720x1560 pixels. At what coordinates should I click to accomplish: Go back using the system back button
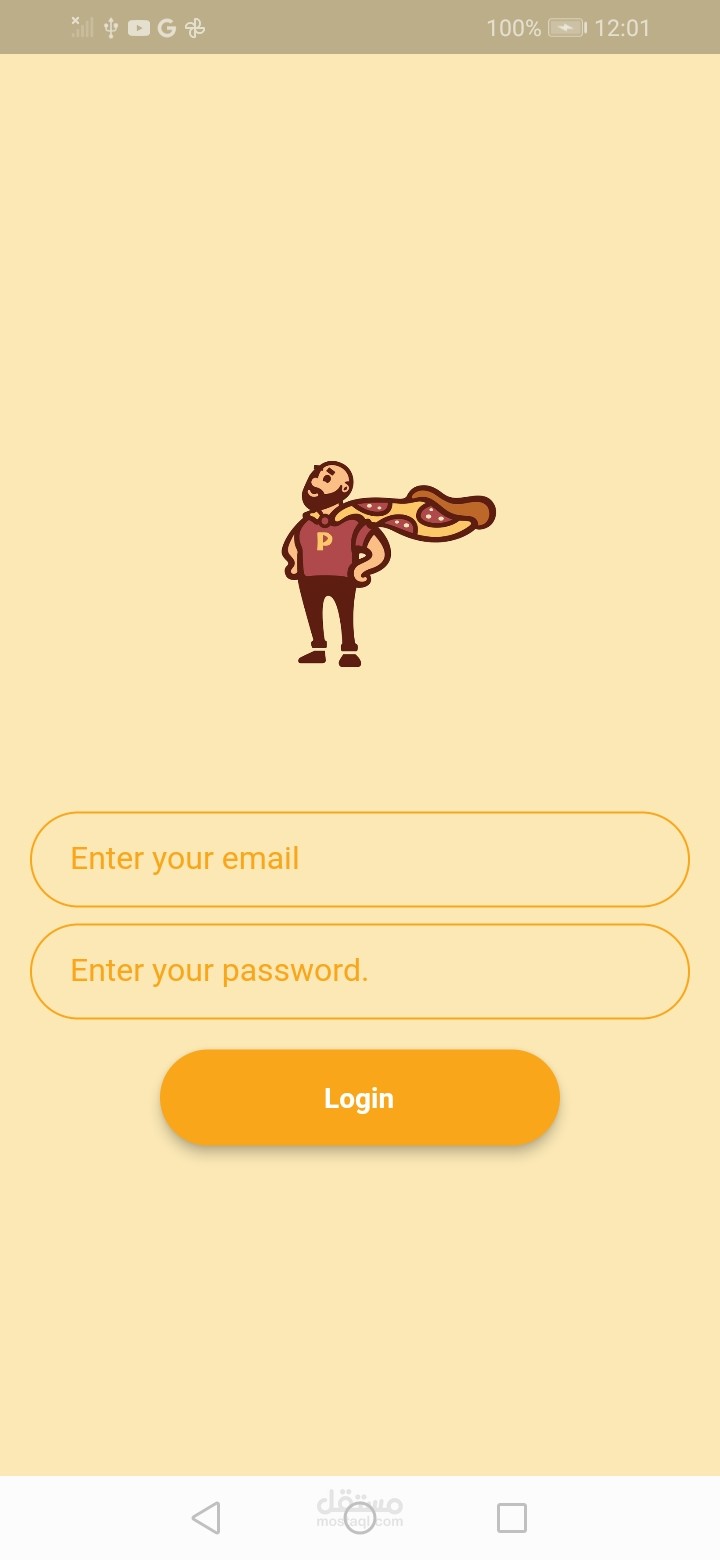coord(206,1517)
